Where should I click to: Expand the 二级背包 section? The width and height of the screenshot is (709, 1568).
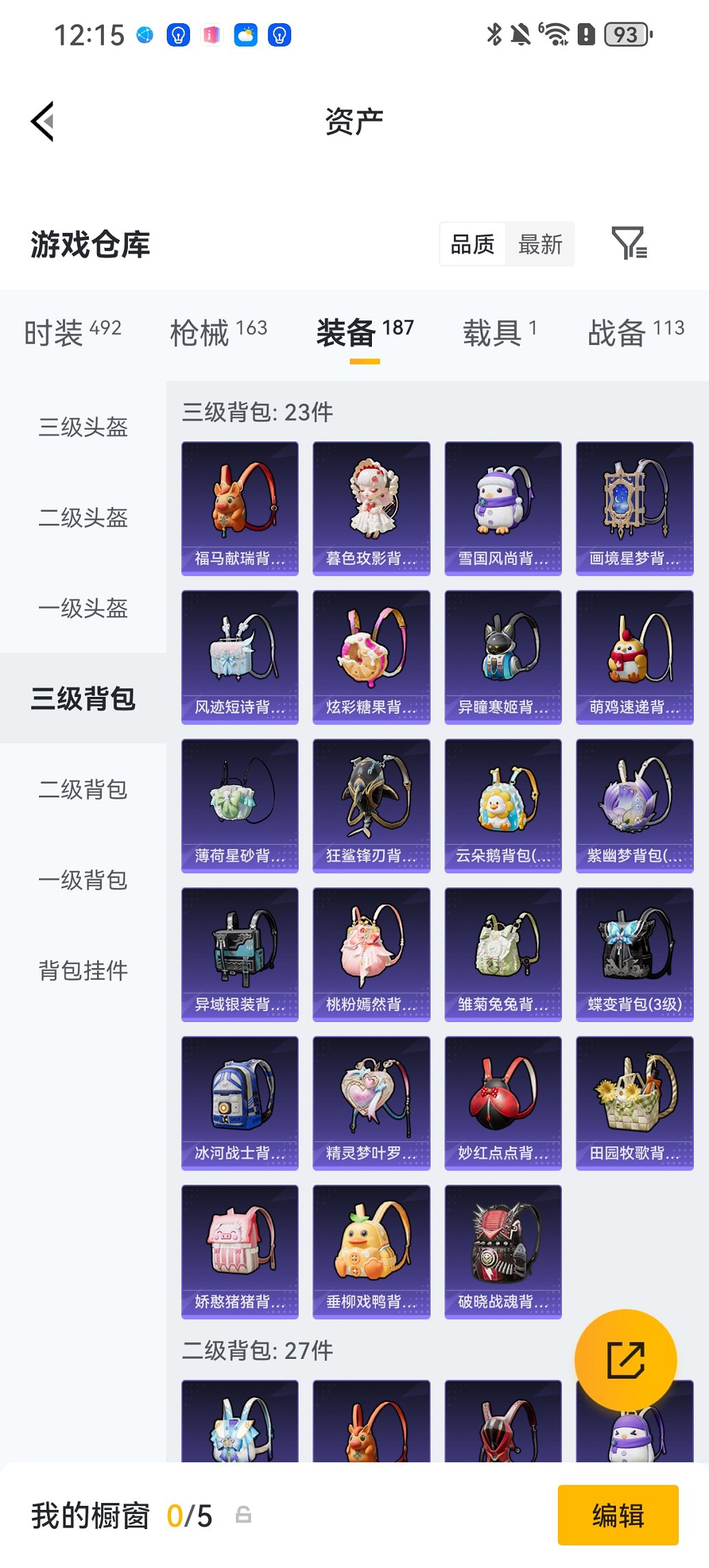click(x=82, y=790)
